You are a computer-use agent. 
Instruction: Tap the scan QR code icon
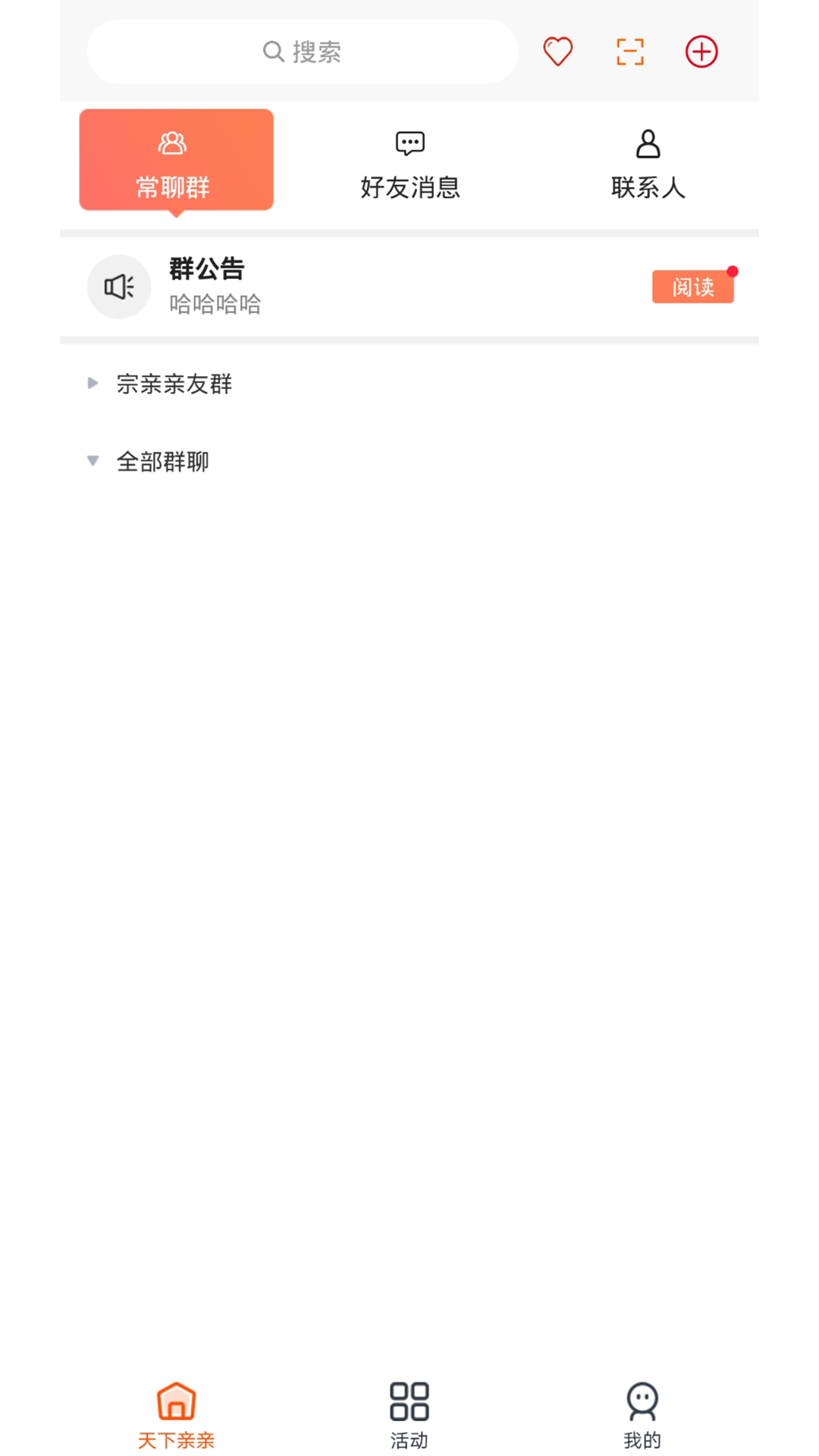coord(629,51)
